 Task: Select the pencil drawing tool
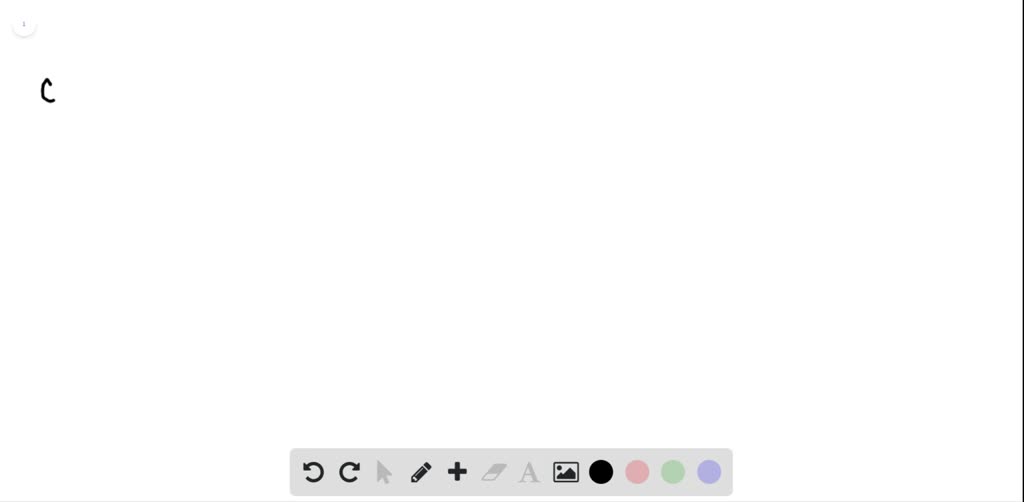click(x=421, y=472)
